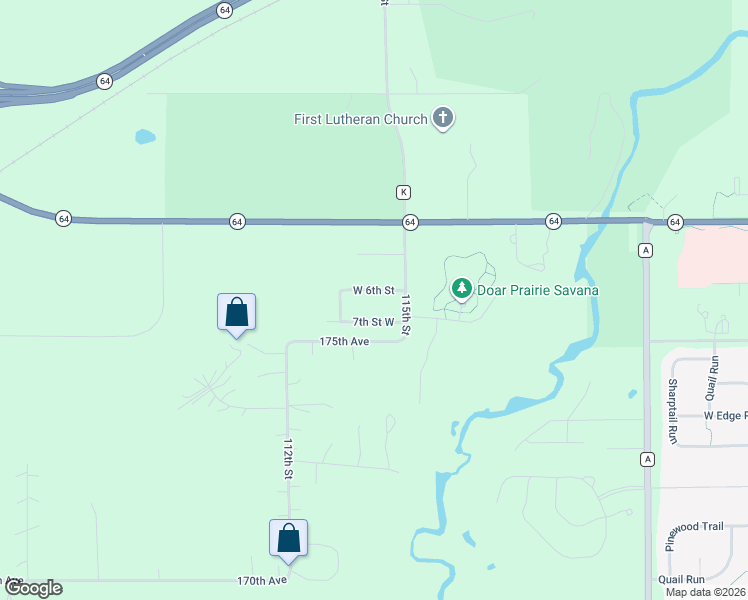
Task: Open First Lutheran Church place marker
Action: coord(443,119)
